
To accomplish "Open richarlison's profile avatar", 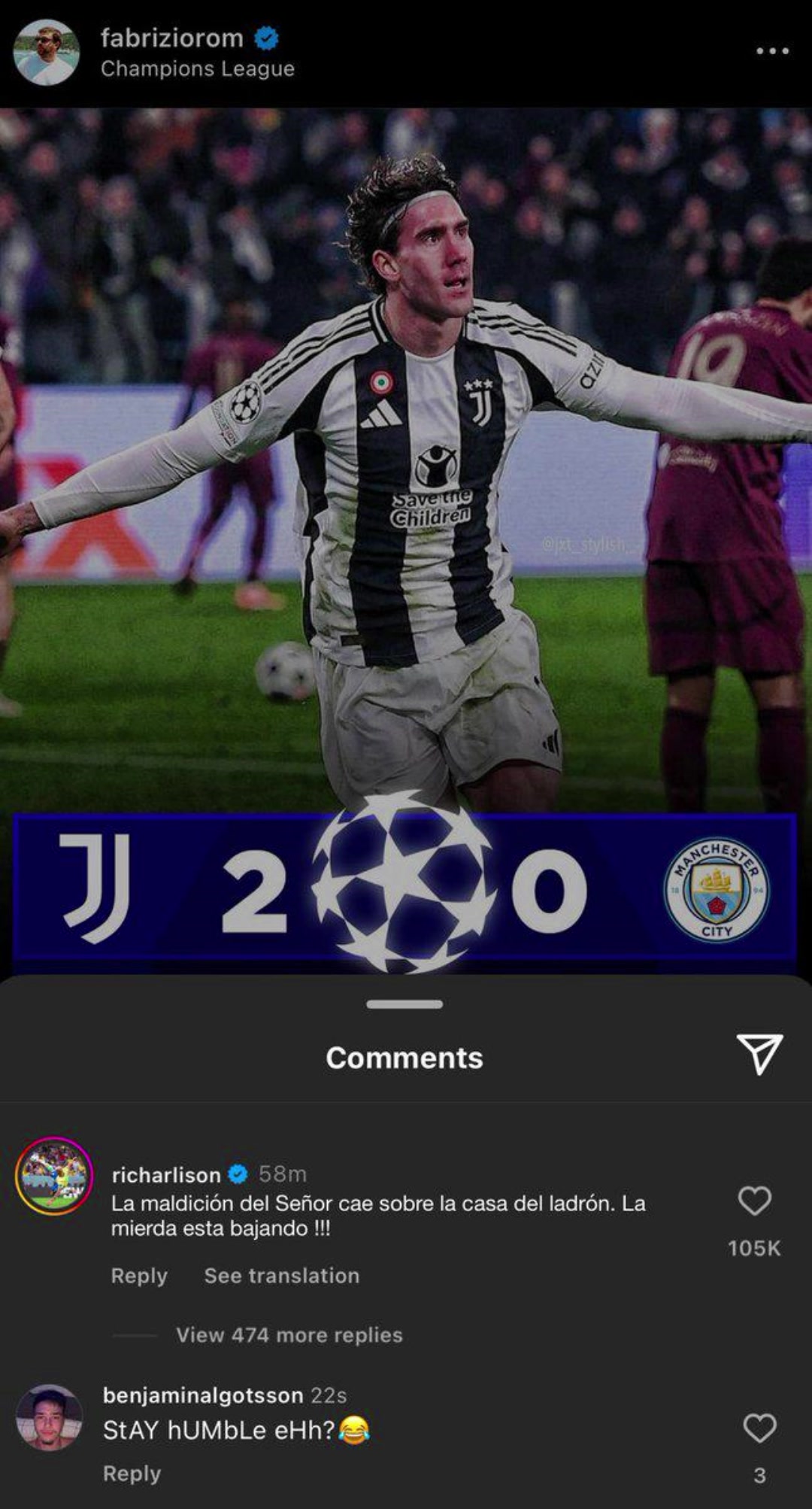I will pos(54,1176).
